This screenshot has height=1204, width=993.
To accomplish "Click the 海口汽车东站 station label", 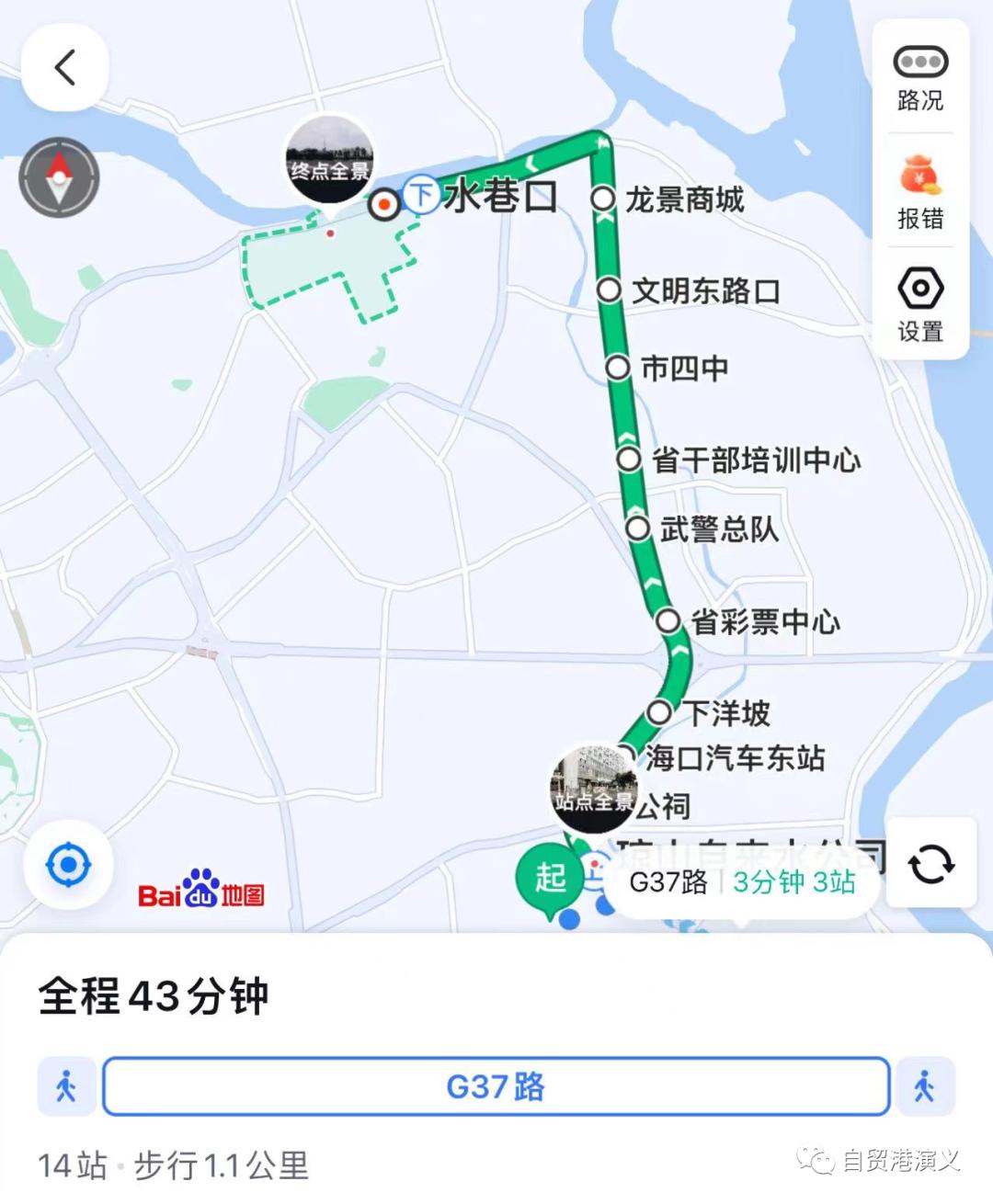I will pyautogui.click(x=736, y=760).
